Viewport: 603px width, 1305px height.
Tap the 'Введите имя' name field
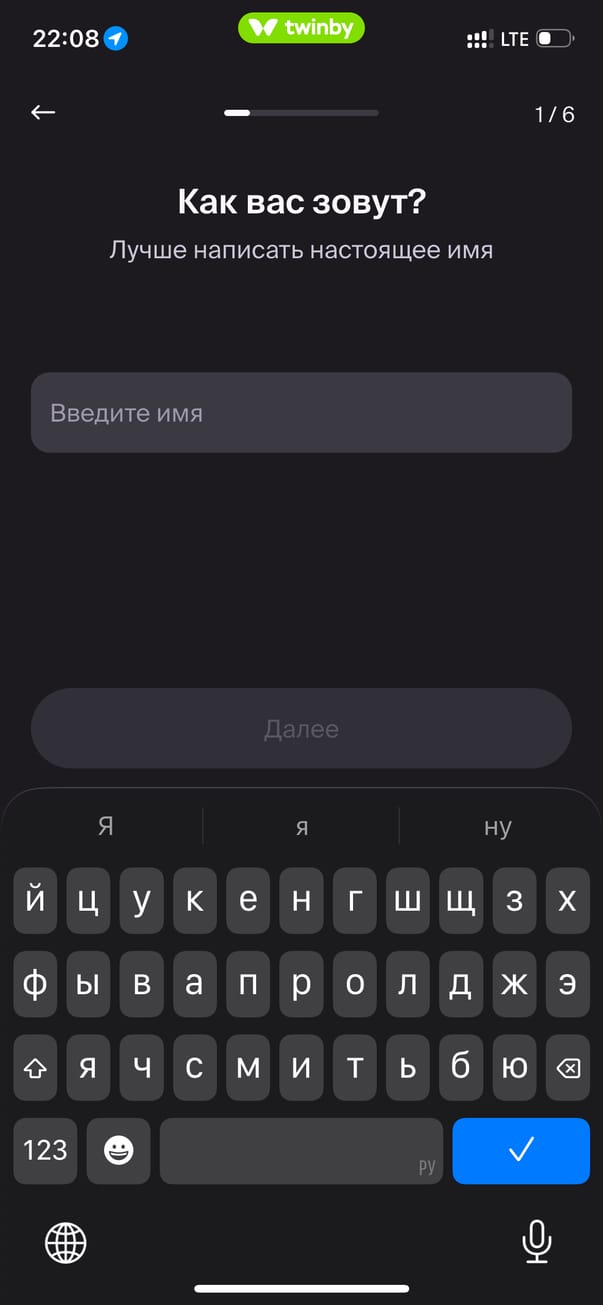301,413
